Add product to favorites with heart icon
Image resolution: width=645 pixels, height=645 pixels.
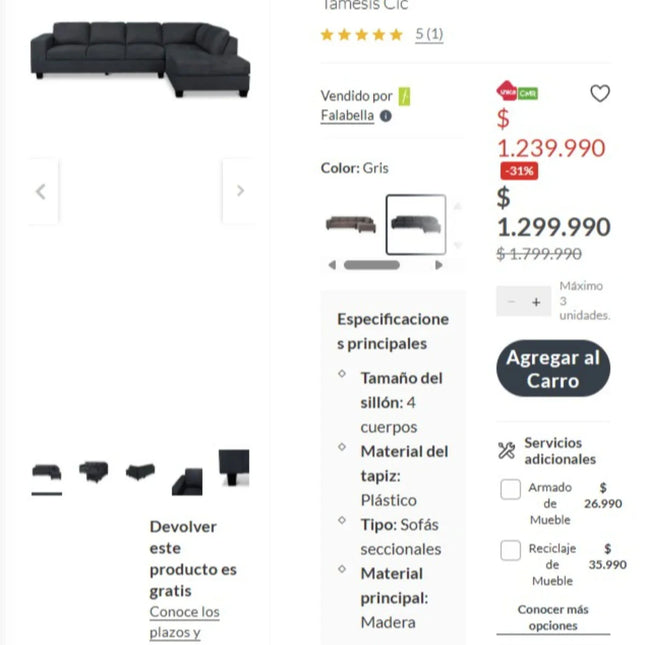pos(599,94)
